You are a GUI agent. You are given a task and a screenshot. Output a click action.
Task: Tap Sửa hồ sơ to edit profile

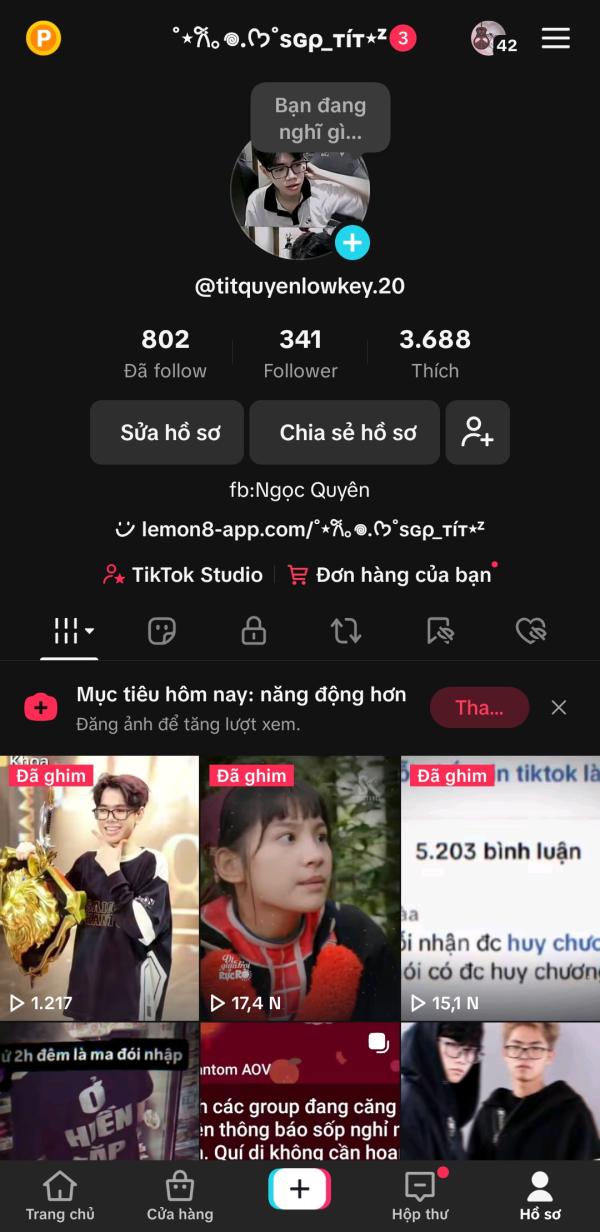(168, 433)
